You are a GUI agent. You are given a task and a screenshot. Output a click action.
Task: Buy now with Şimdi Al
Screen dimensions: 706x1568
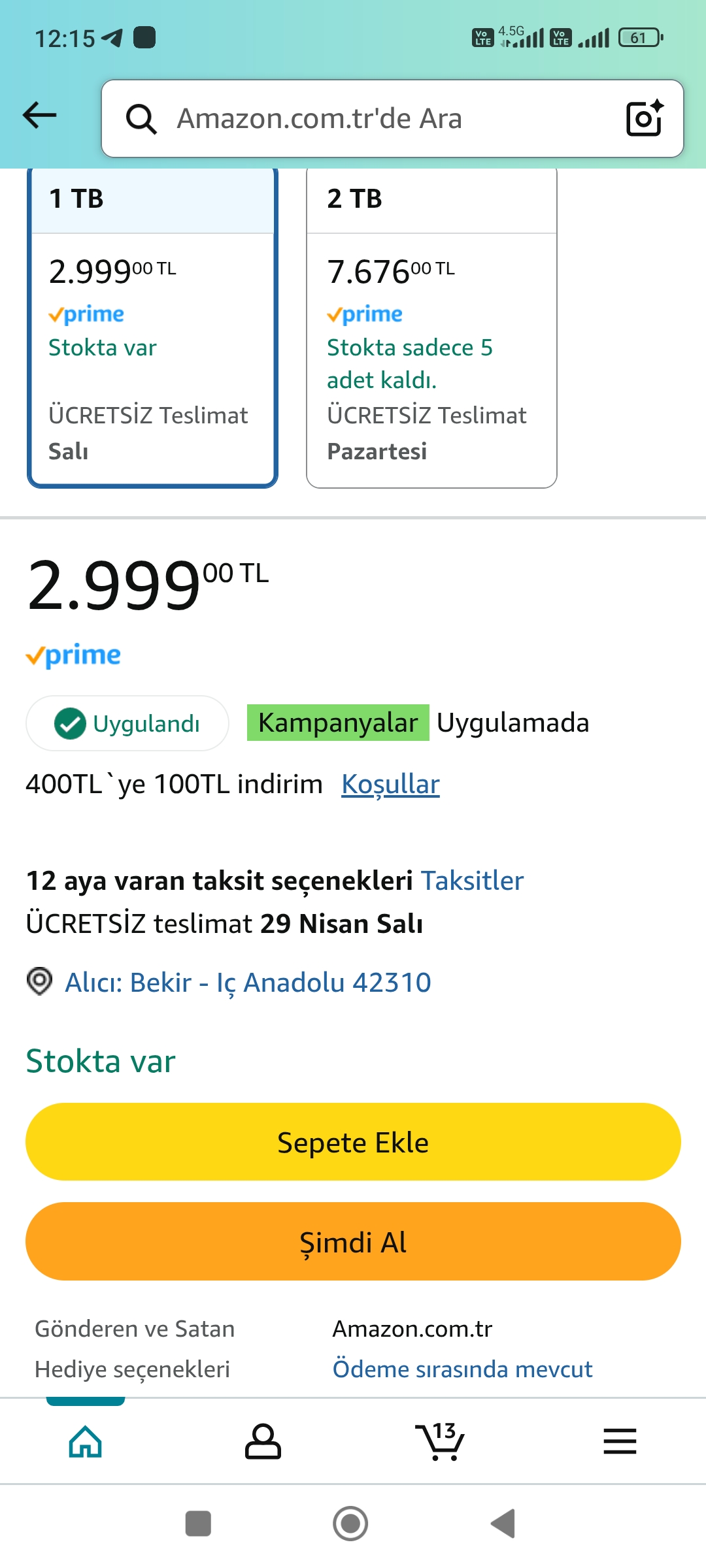(x=353, y=1241)
